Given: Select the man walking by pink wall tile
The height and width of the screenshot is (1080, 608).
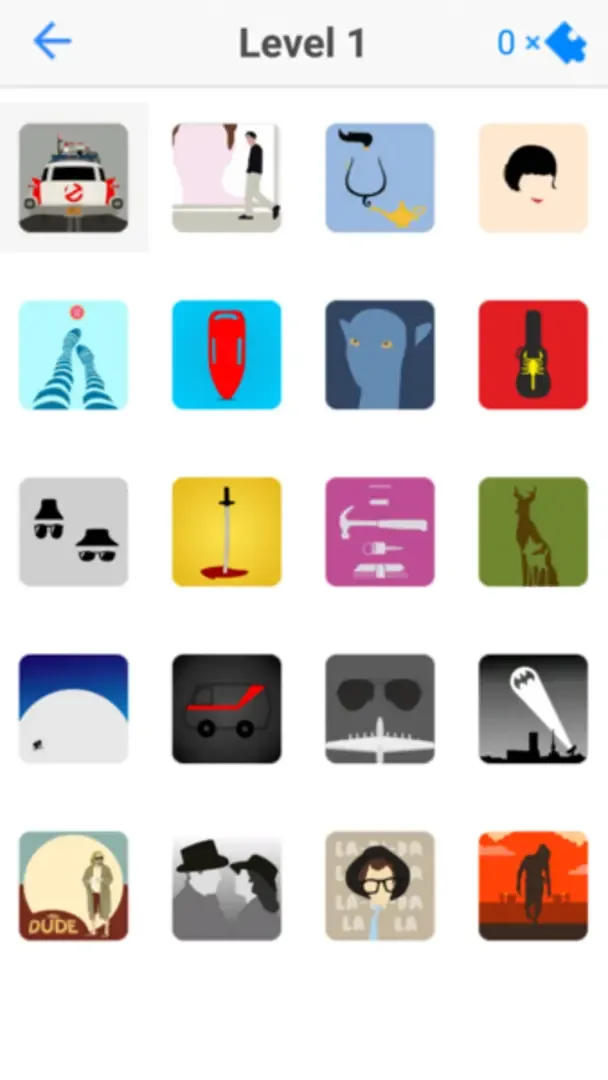Looking at the screenshot, I should (227, 178).
